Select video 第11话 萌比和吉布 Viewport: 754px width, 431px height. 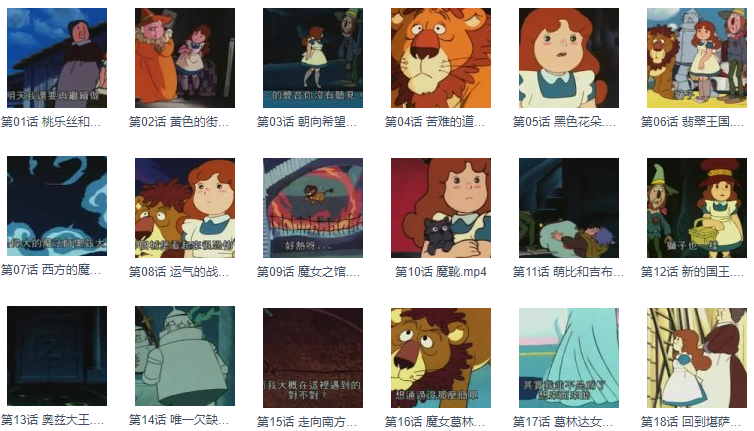(568, 207)
